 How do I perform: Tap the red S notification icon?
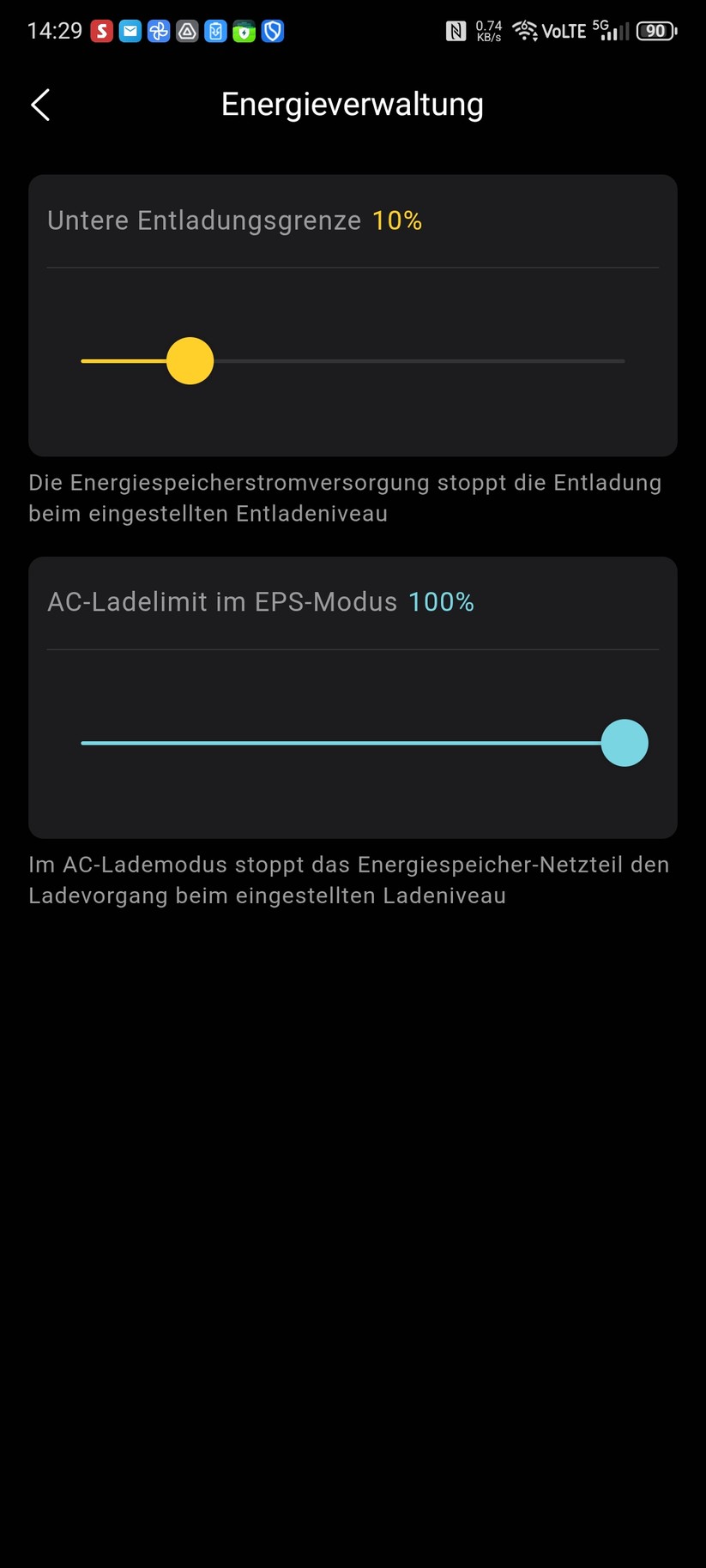(x=101, y=31)
